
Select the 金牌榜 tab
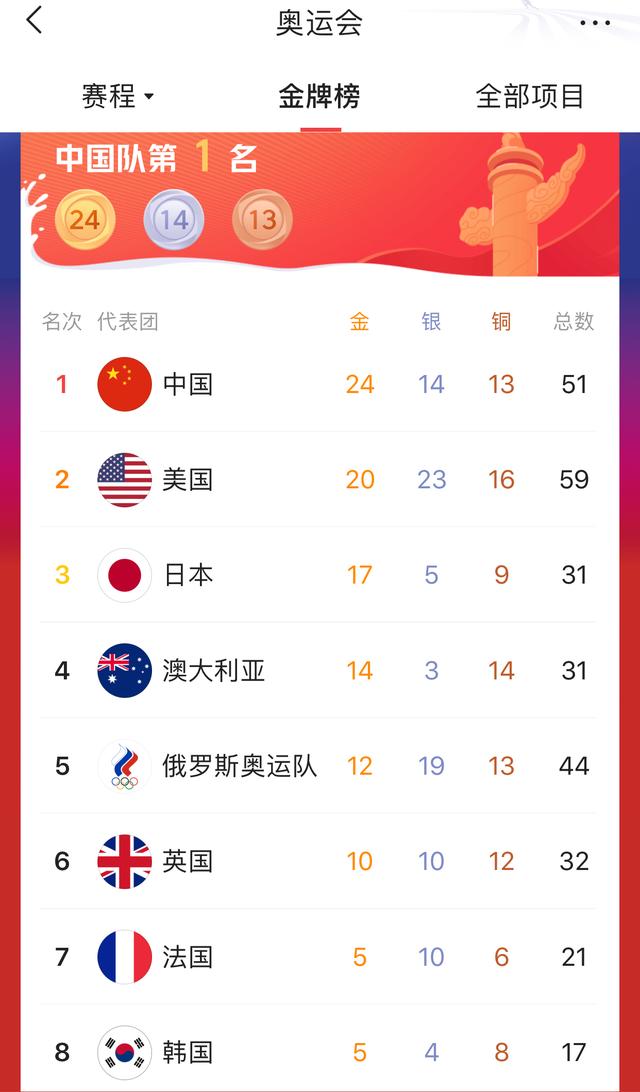click(x=319, y=97)
